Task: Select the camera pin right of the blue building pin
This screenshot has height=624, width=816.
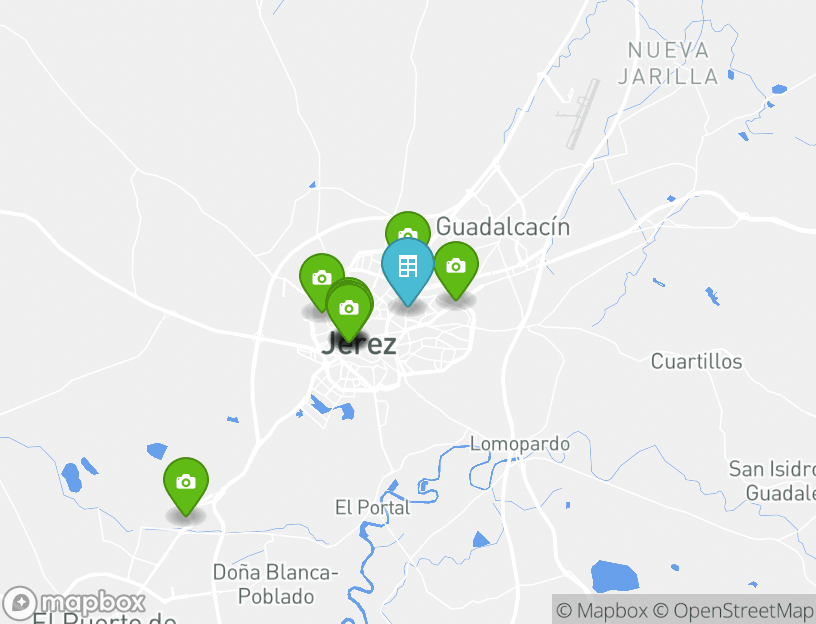Action: [456, 267]
